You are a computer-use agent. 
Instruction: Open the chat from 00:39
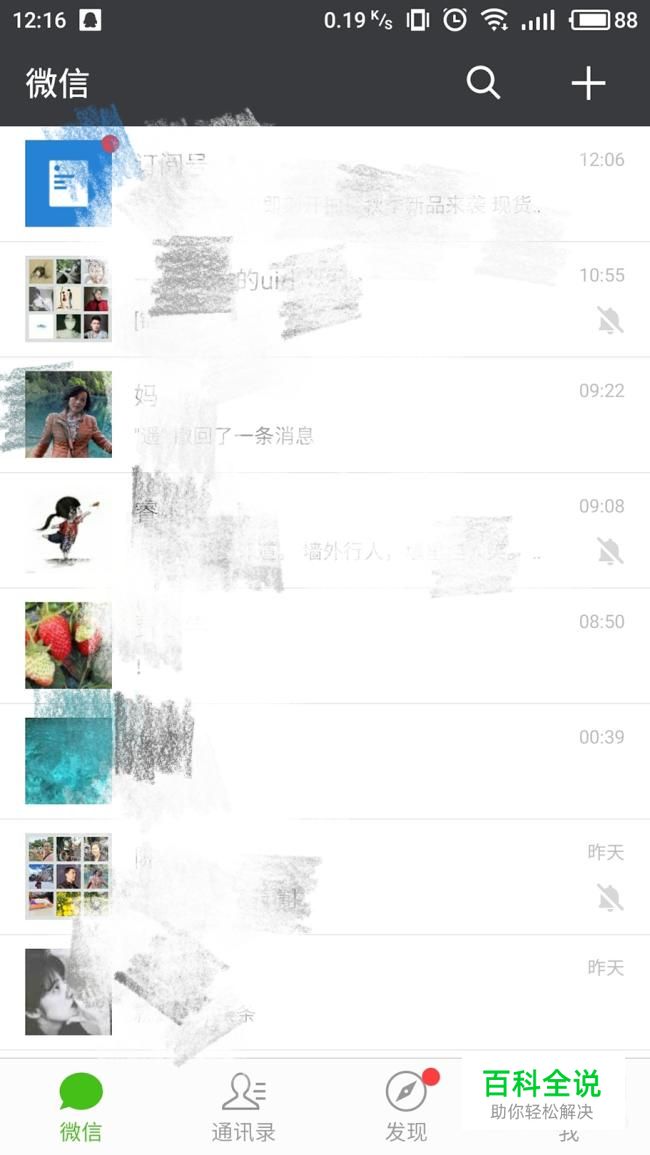pyautogui.click(x=325, y=761)
